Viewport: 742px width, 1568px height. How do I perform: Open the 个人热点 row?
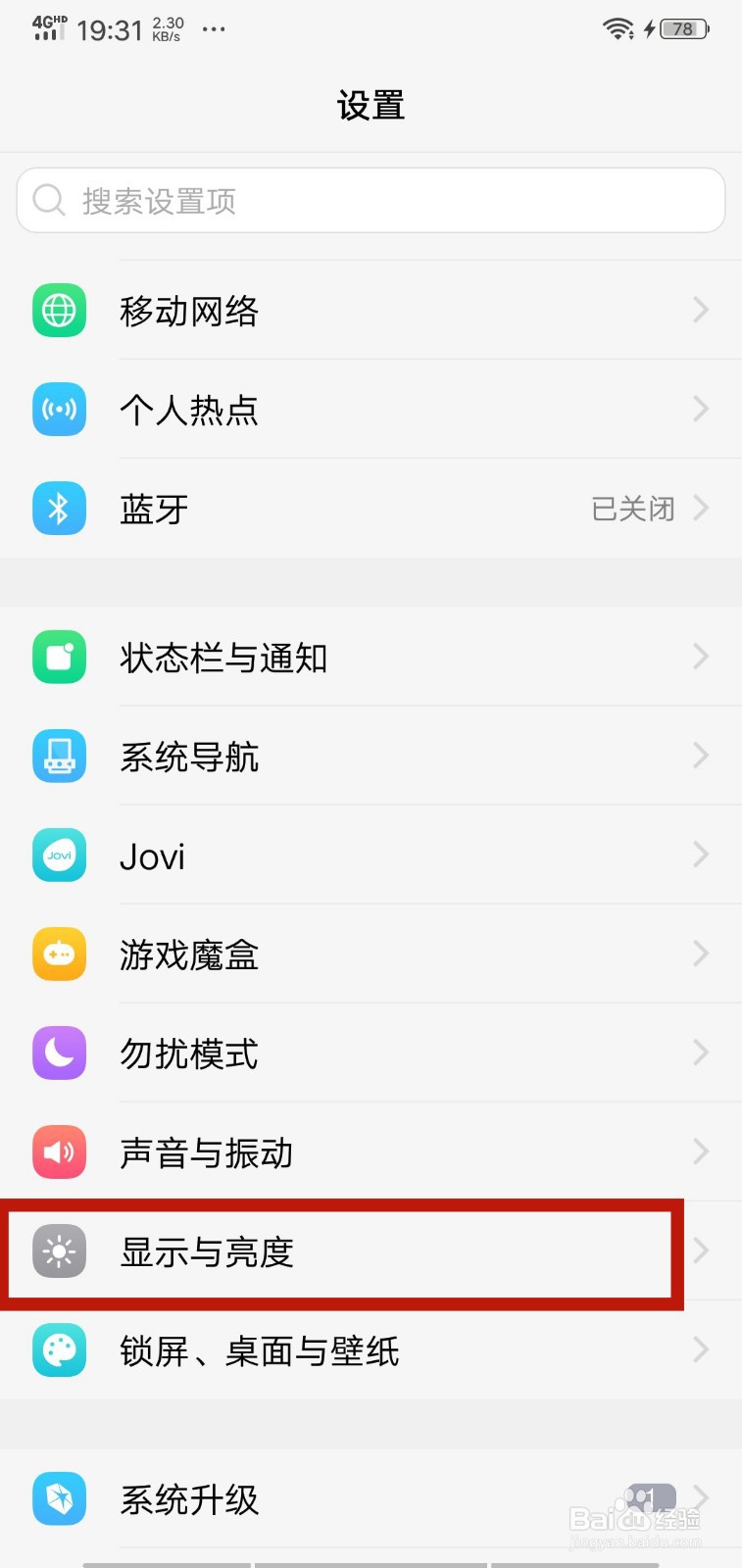(371, 410)
